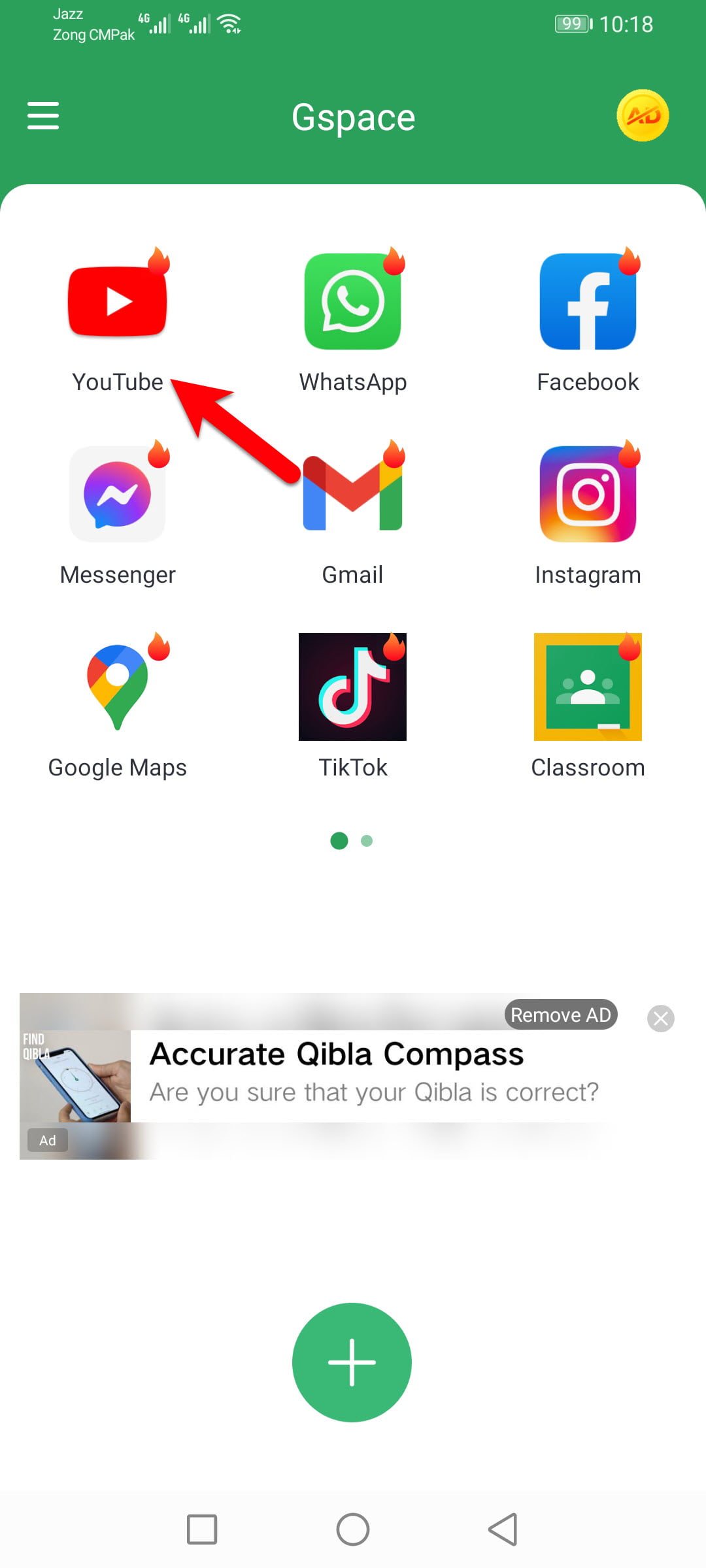Add a new app with plus button
706x1568 pixels.
tap(352, 1362)
